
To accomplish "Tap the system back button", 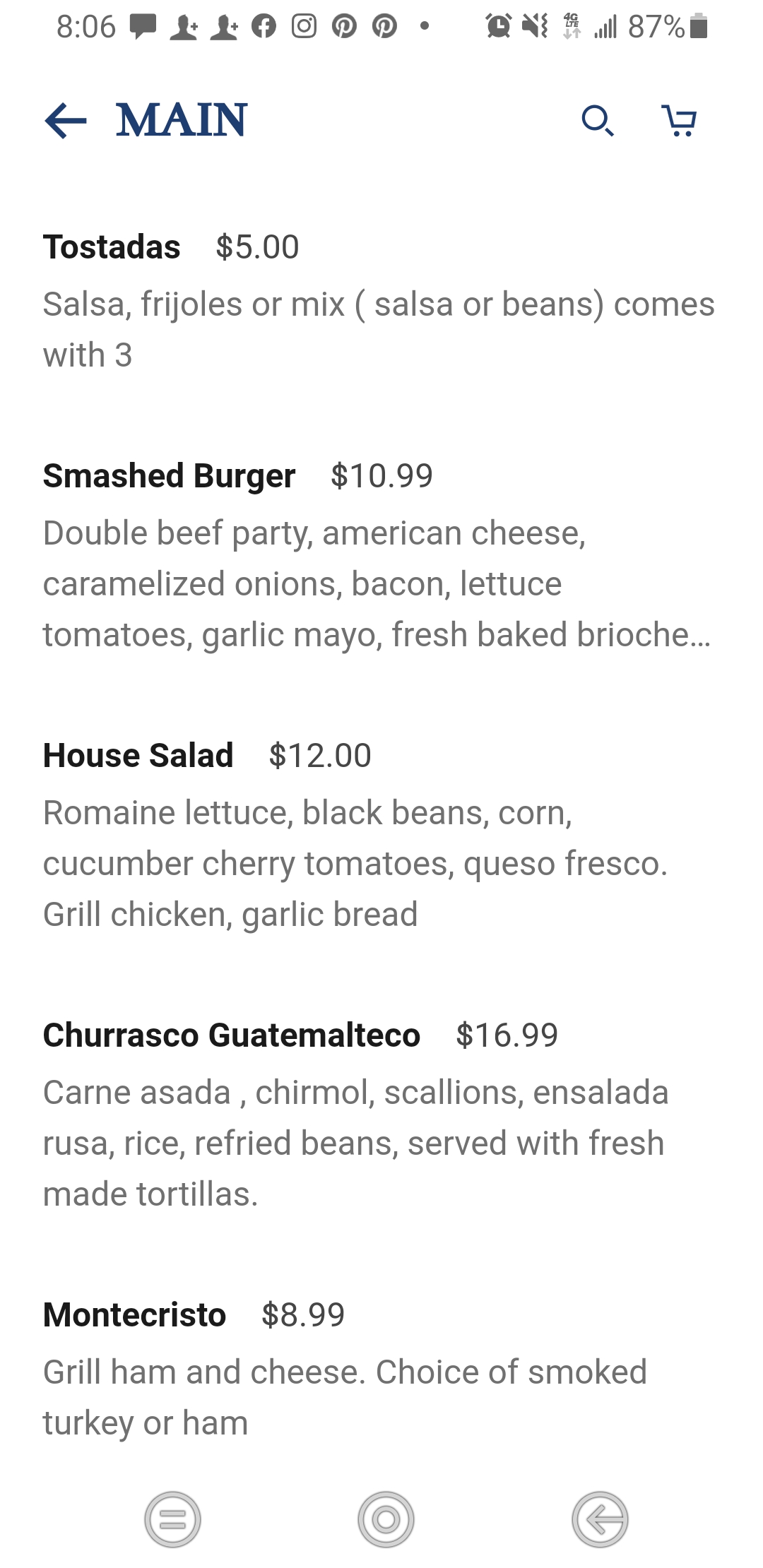I will click(x=599, y=1519).
